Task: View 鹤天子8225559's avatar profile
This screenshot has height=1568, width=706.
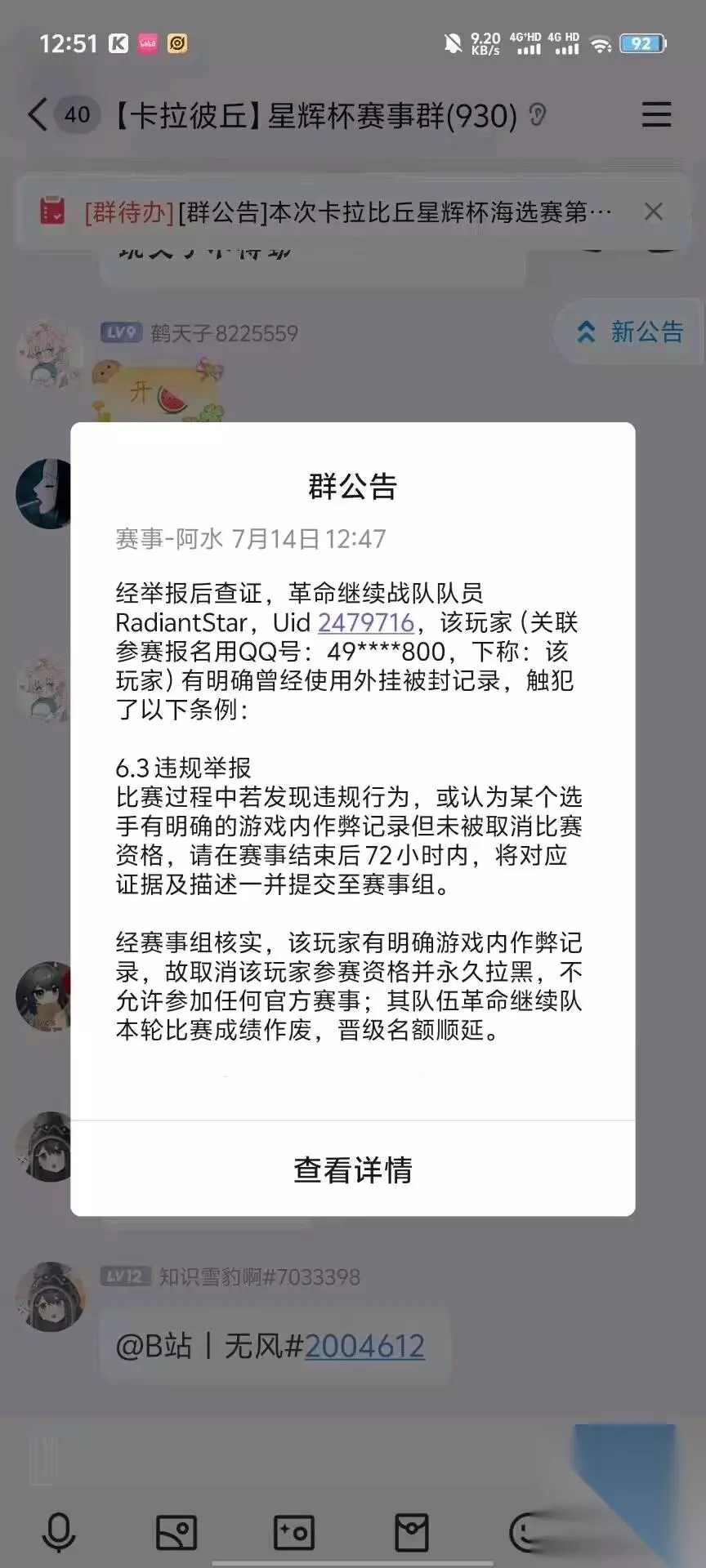Action: (x=49, y=354)
